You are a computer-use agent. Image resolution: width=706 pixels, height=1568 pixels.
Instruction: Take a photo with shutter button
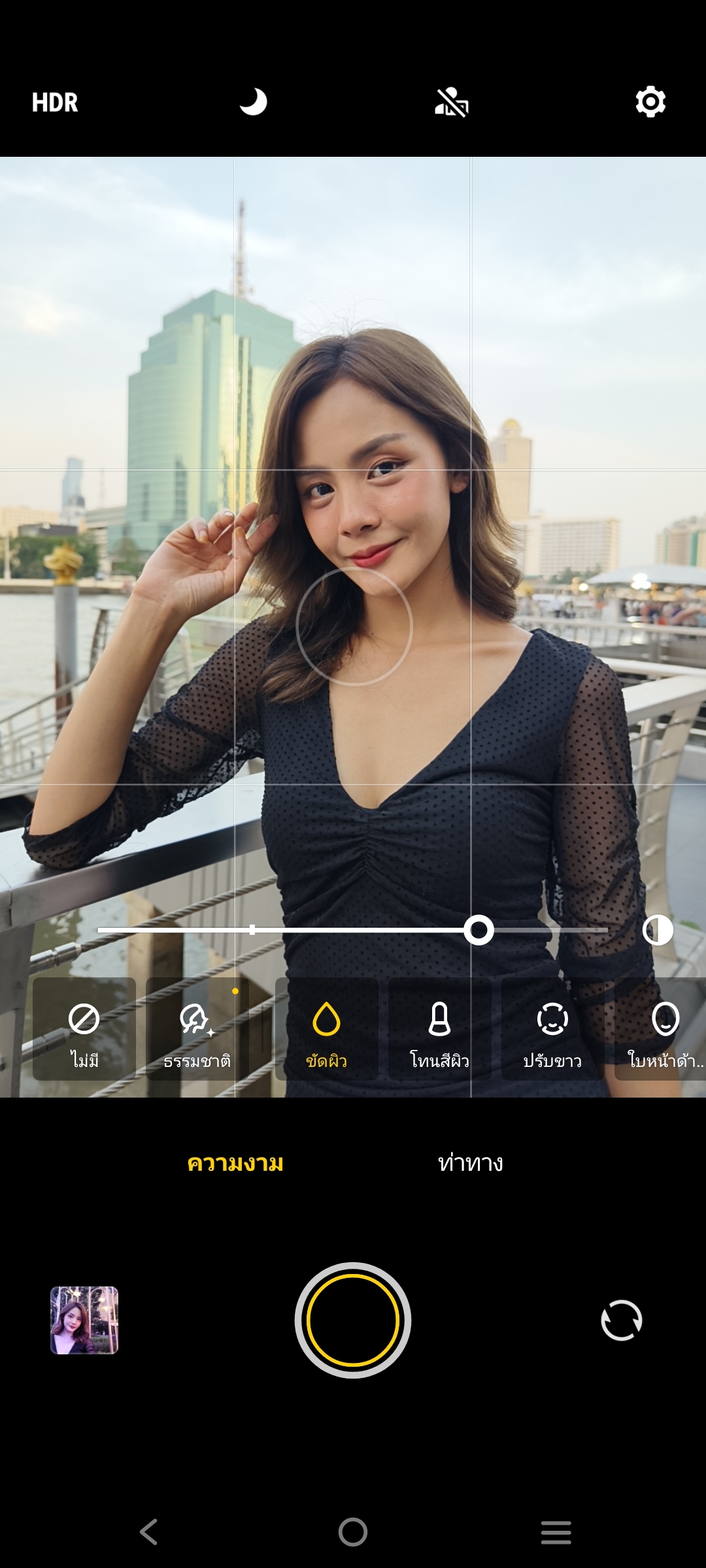[x=353, y=1320]
